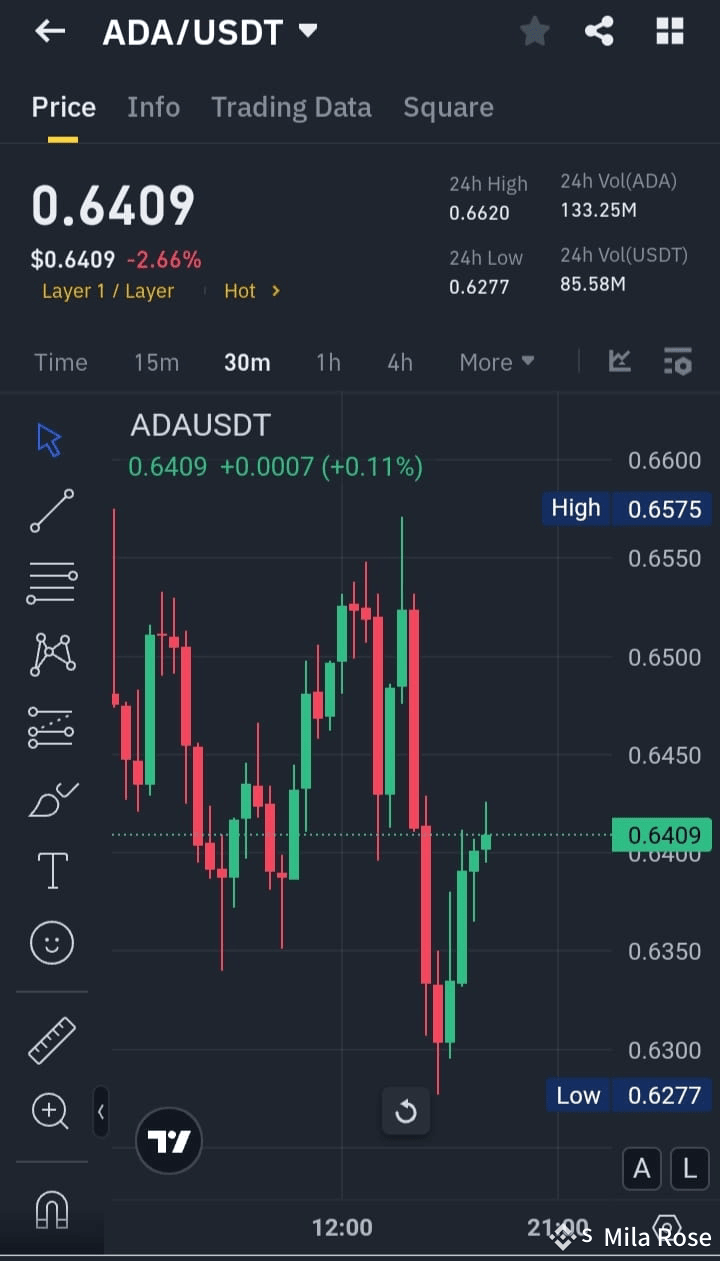
Task: Open the emoji sticker tool
Action: click(x=51, y=942)
